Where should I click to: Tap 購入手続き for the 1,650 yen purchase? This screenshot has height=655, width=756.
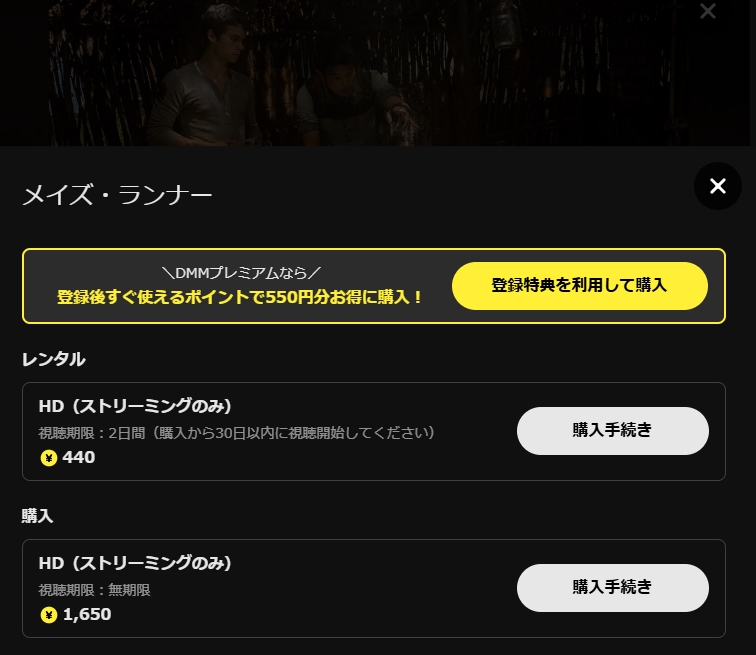coord(612,588)
